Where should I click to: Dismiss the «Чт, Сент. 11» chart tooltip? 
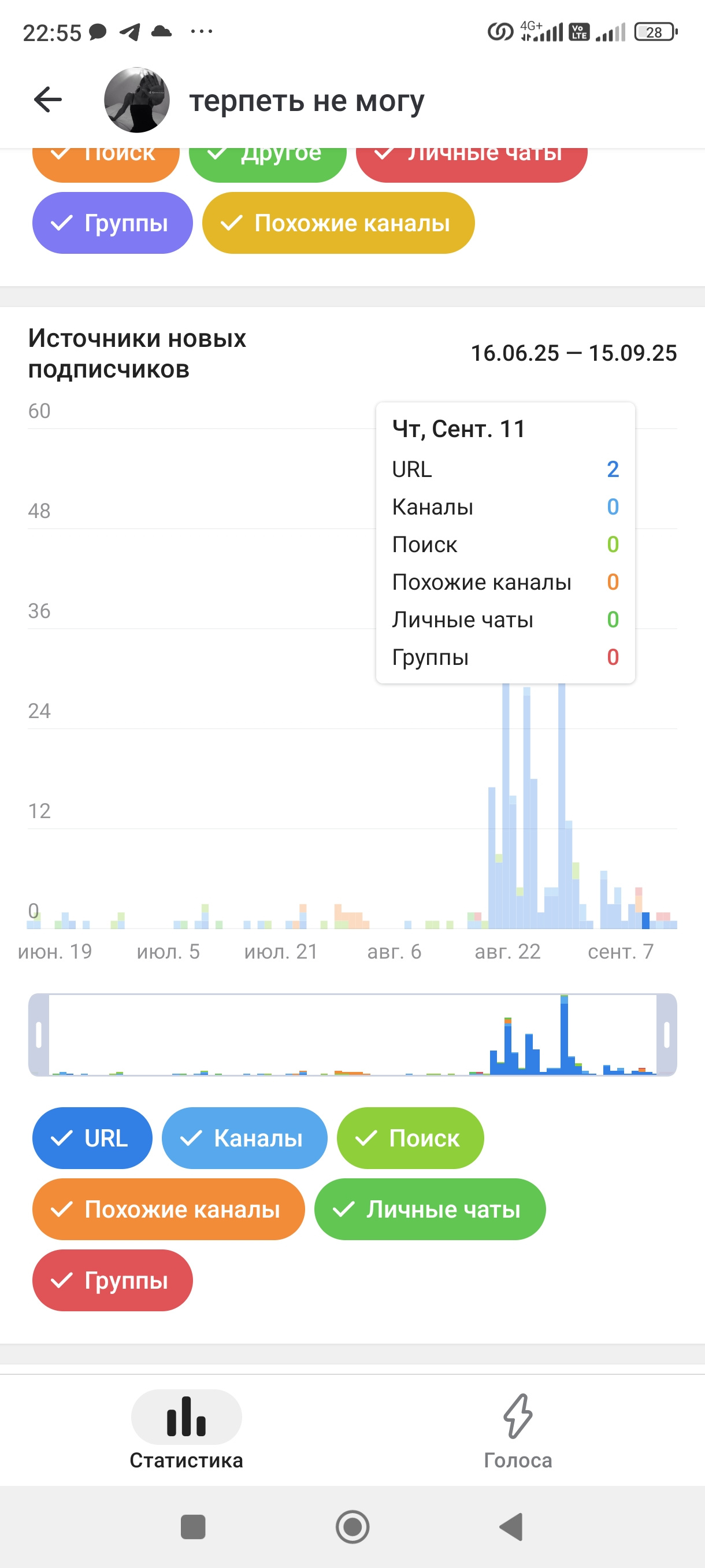pyautogui.click(x=506, y=542)
